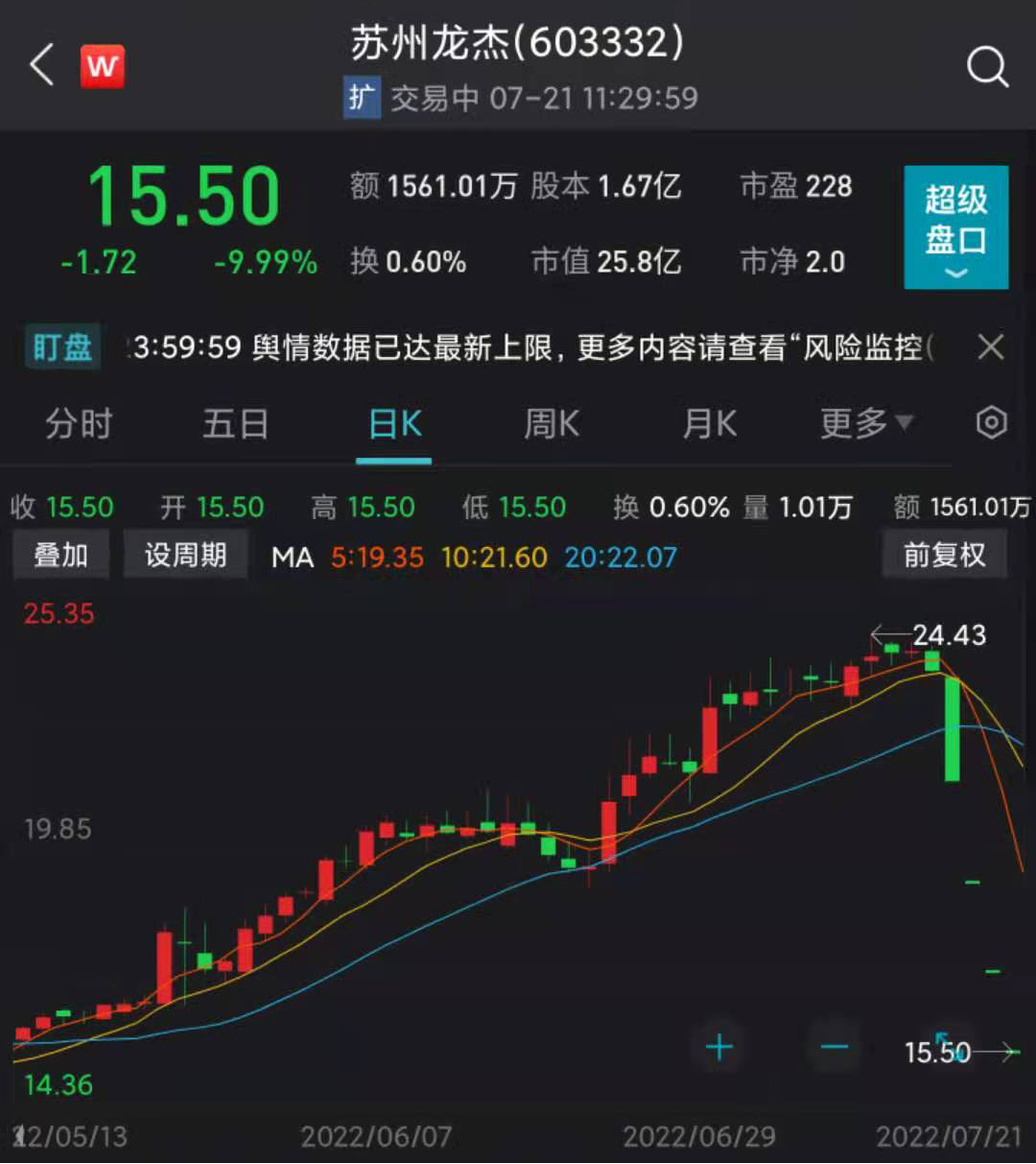Switch to the 分时 intraday tab

pyautogui.click(x=79, y=423)
